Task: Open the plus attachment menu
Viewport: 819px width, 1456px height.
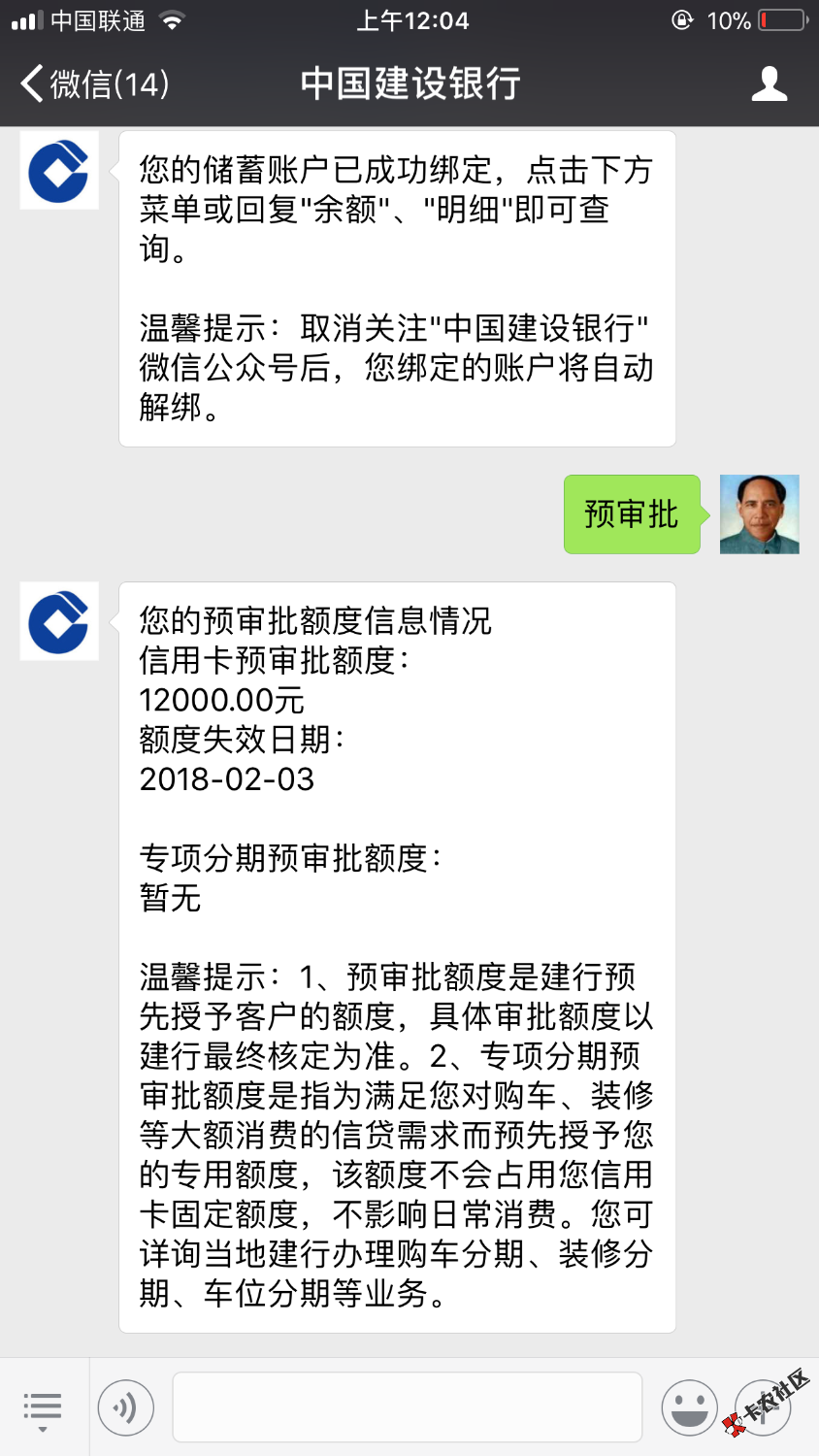Action: click(x=764, y=1407)
